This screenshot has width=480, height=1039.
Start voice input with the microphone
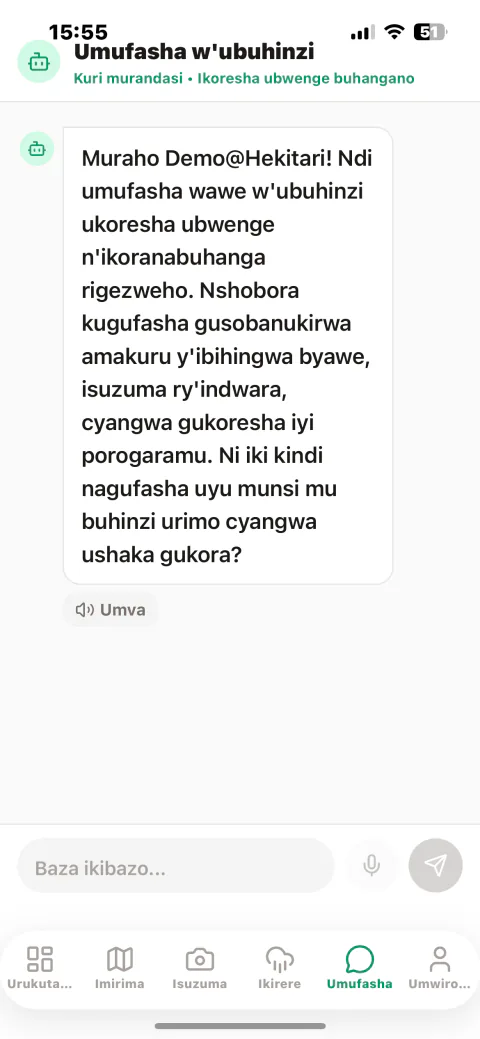click(372, 865)
